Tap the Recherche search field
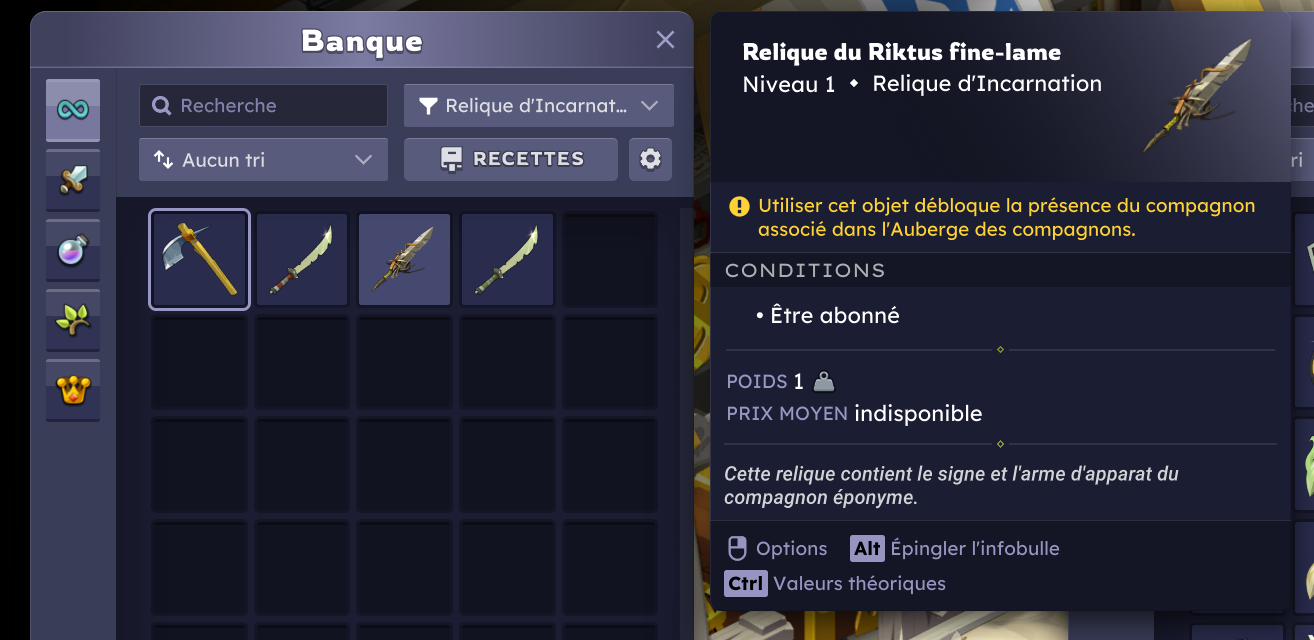 (264, 106)
